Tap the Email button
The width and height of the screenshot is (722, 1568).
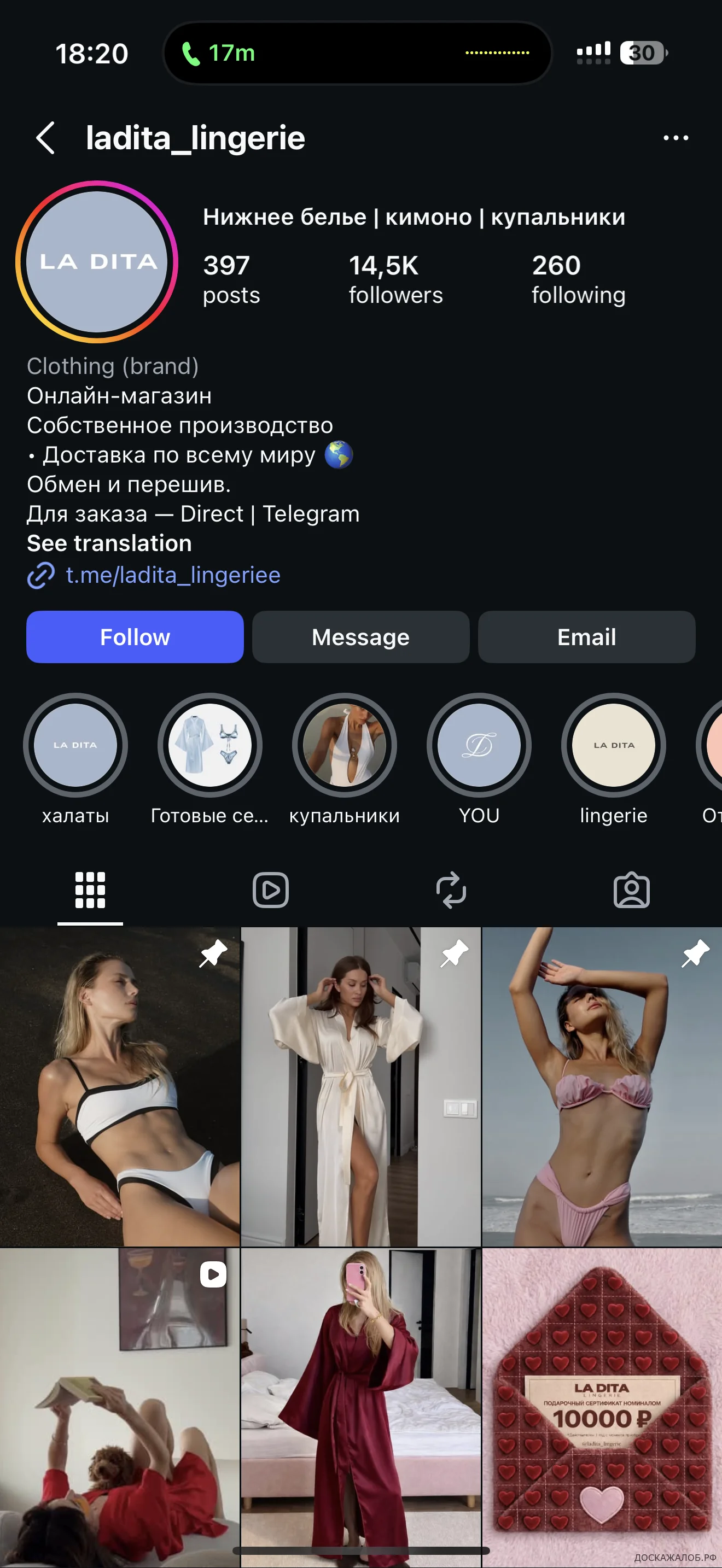click(x=586, y=637)
